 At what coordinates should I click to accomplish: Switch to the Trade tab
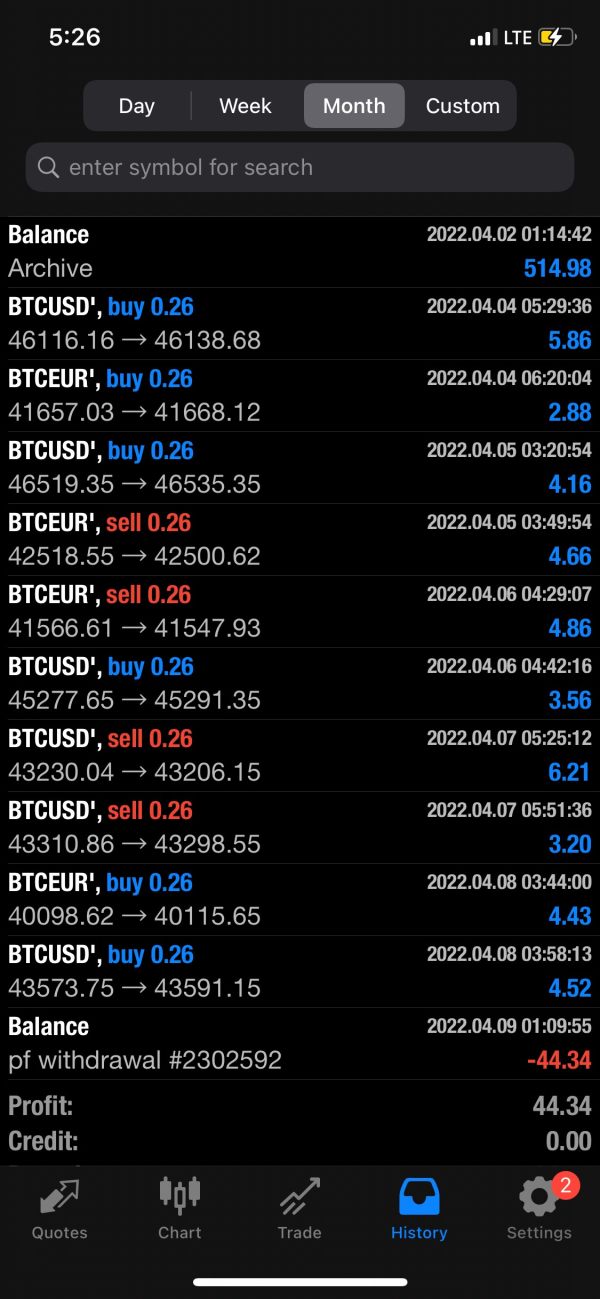[300, 1208]
